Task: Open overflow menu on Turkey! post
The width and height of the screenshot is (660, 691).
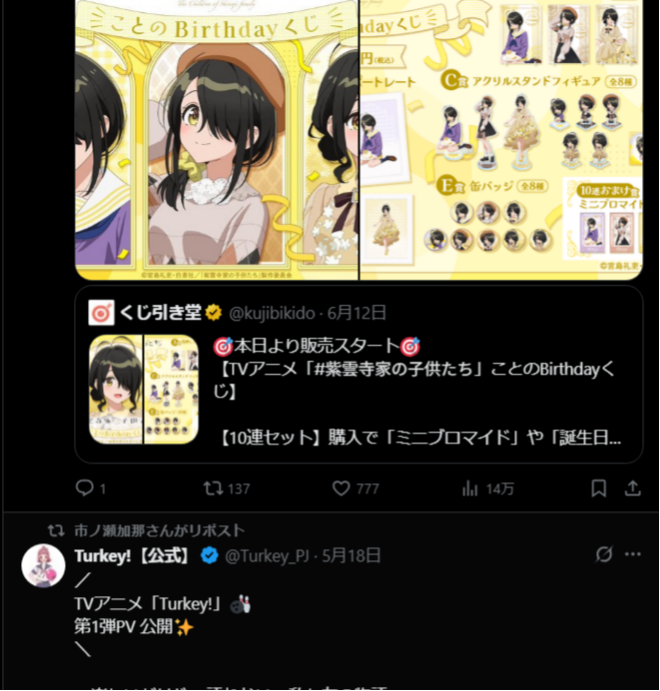Action: 633,554
